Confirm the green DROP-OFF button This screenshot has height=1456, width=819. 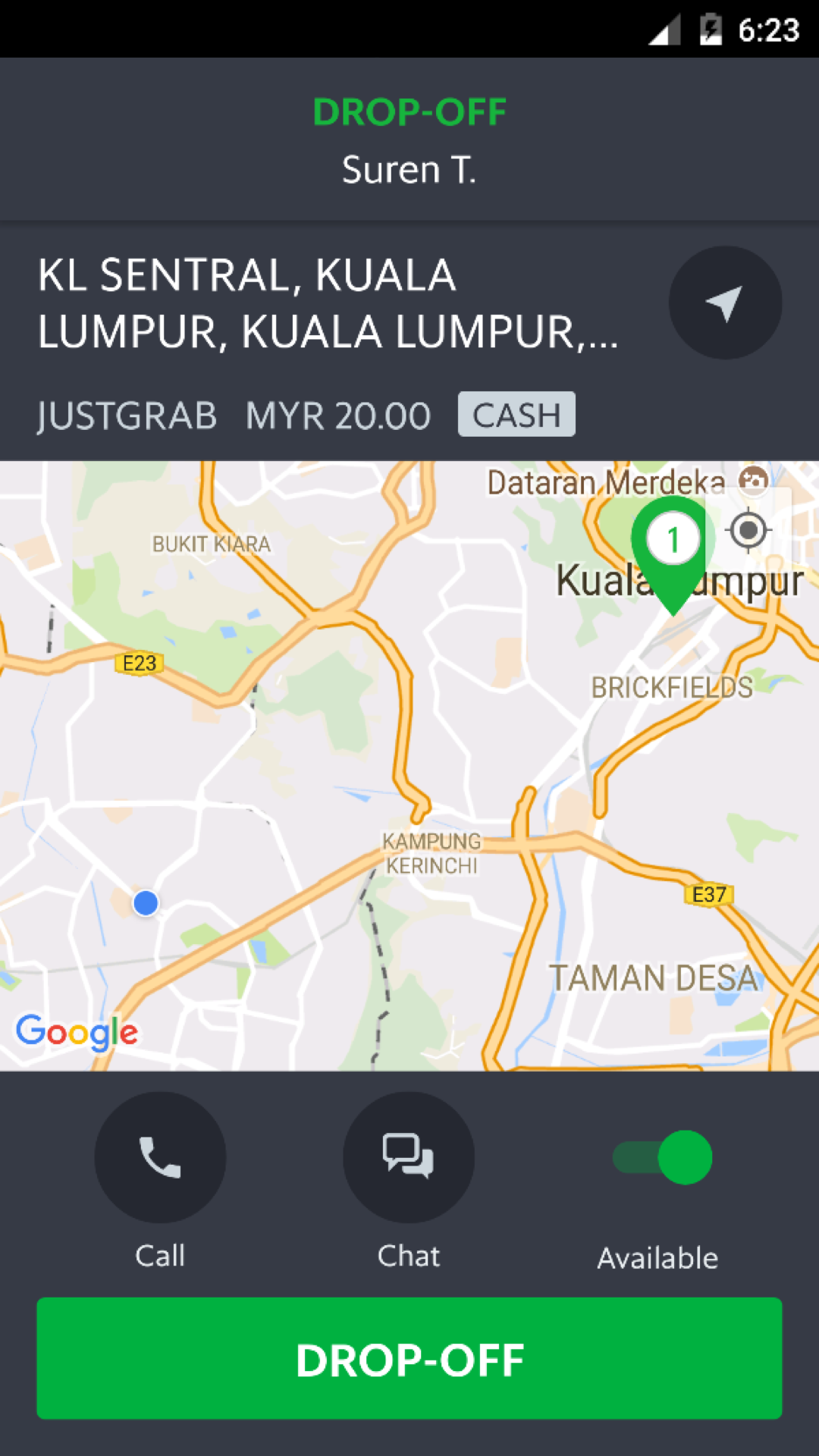409,1358
